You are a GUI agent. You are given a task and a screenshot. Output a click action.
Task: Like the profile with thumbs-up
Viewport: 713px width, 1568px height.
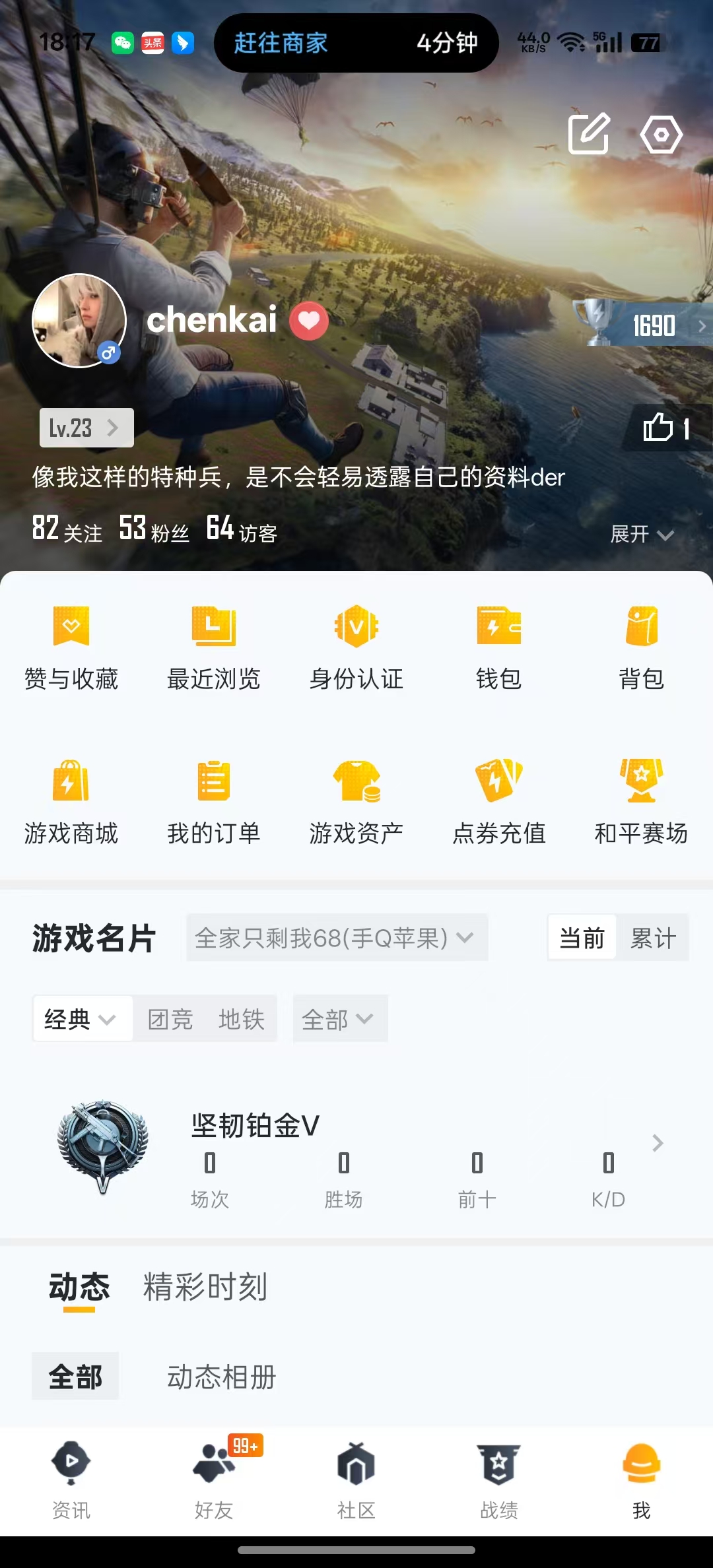(666, 428)
